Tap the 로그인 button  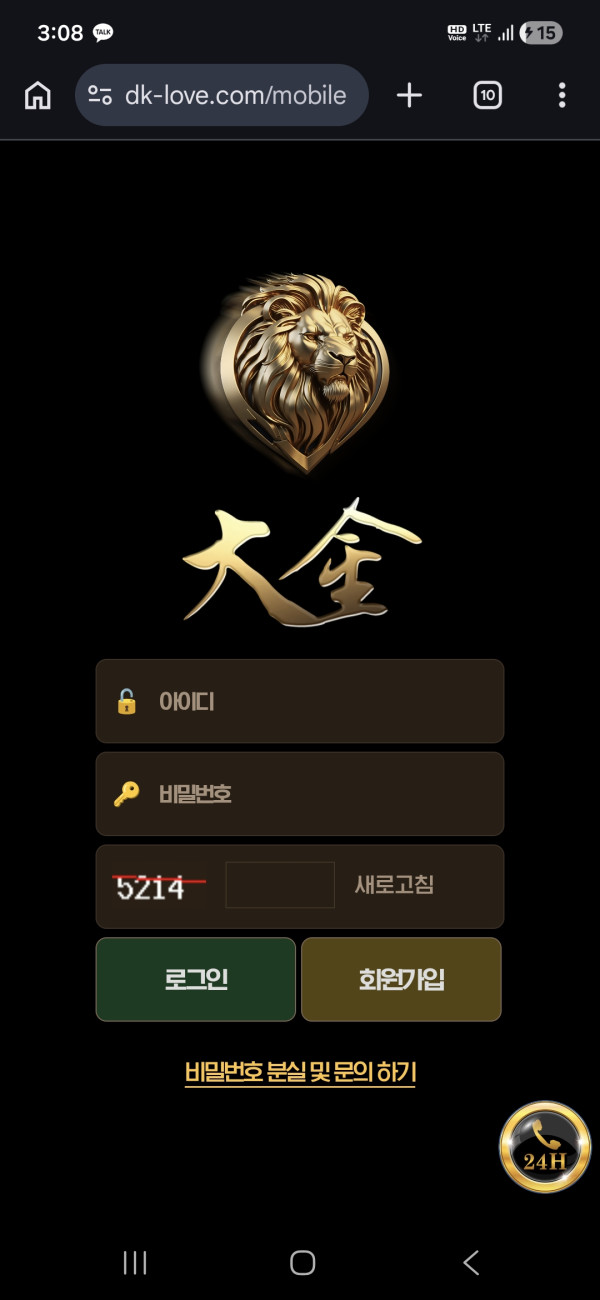[x=196, y=979]
